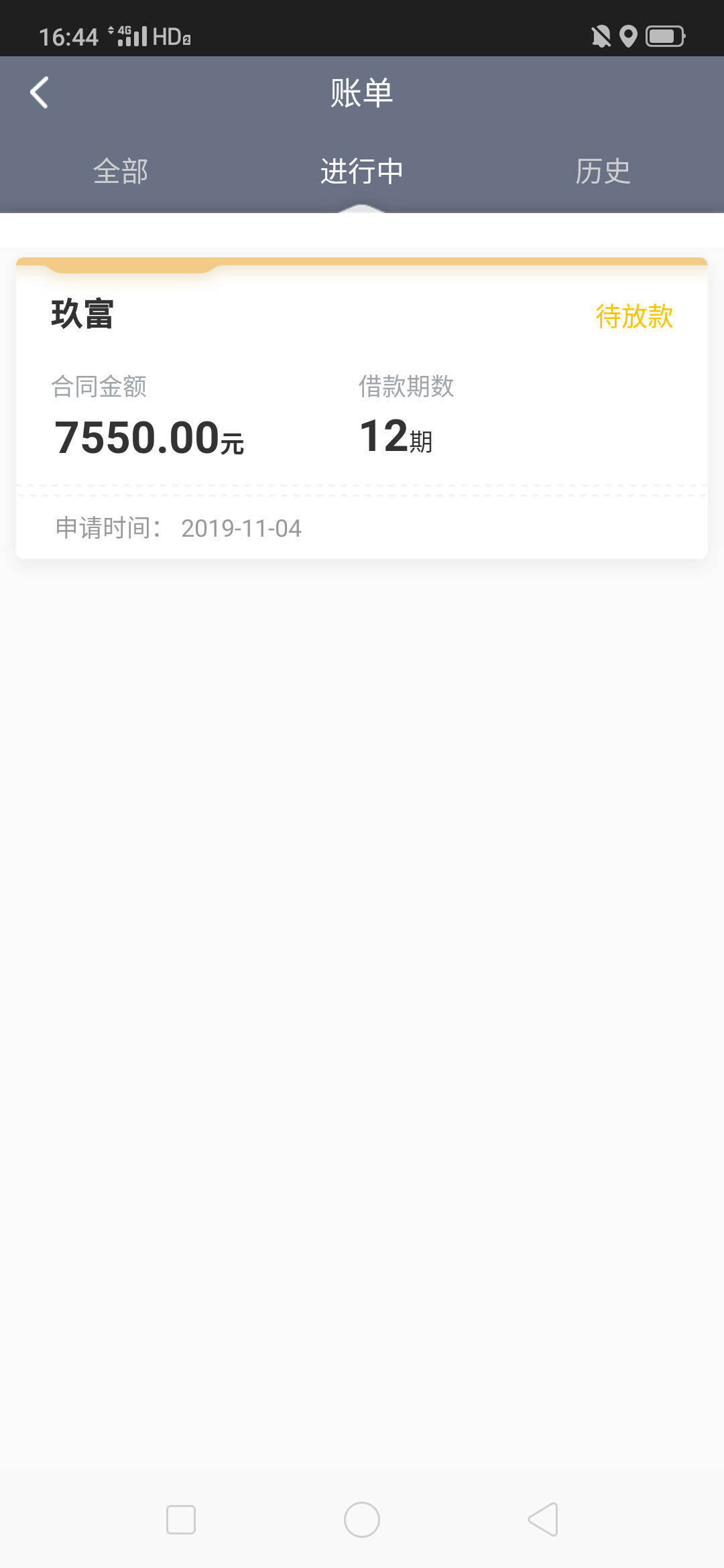The width and height of the screenshot is (724, 1568).
Task: Open recent apps from navigation bar
Action: click(181, 1519)
